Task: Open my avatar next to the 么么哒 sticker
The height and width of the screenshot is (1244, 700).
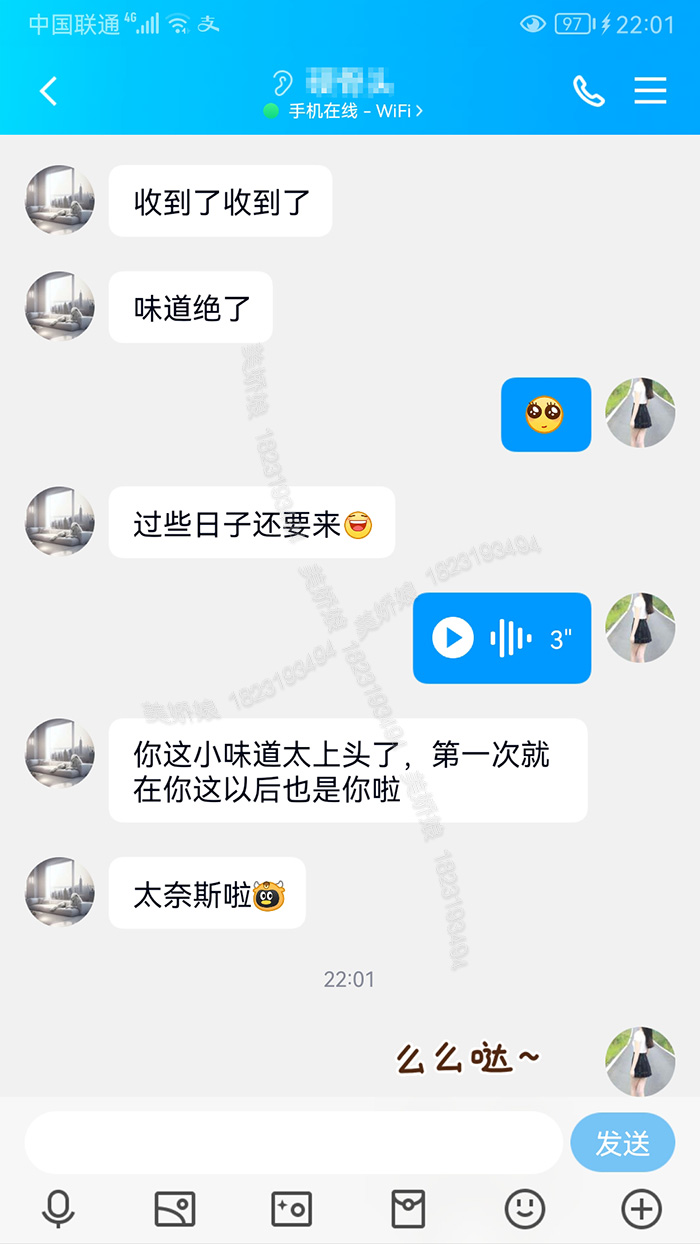Action: click(640, 1060)
